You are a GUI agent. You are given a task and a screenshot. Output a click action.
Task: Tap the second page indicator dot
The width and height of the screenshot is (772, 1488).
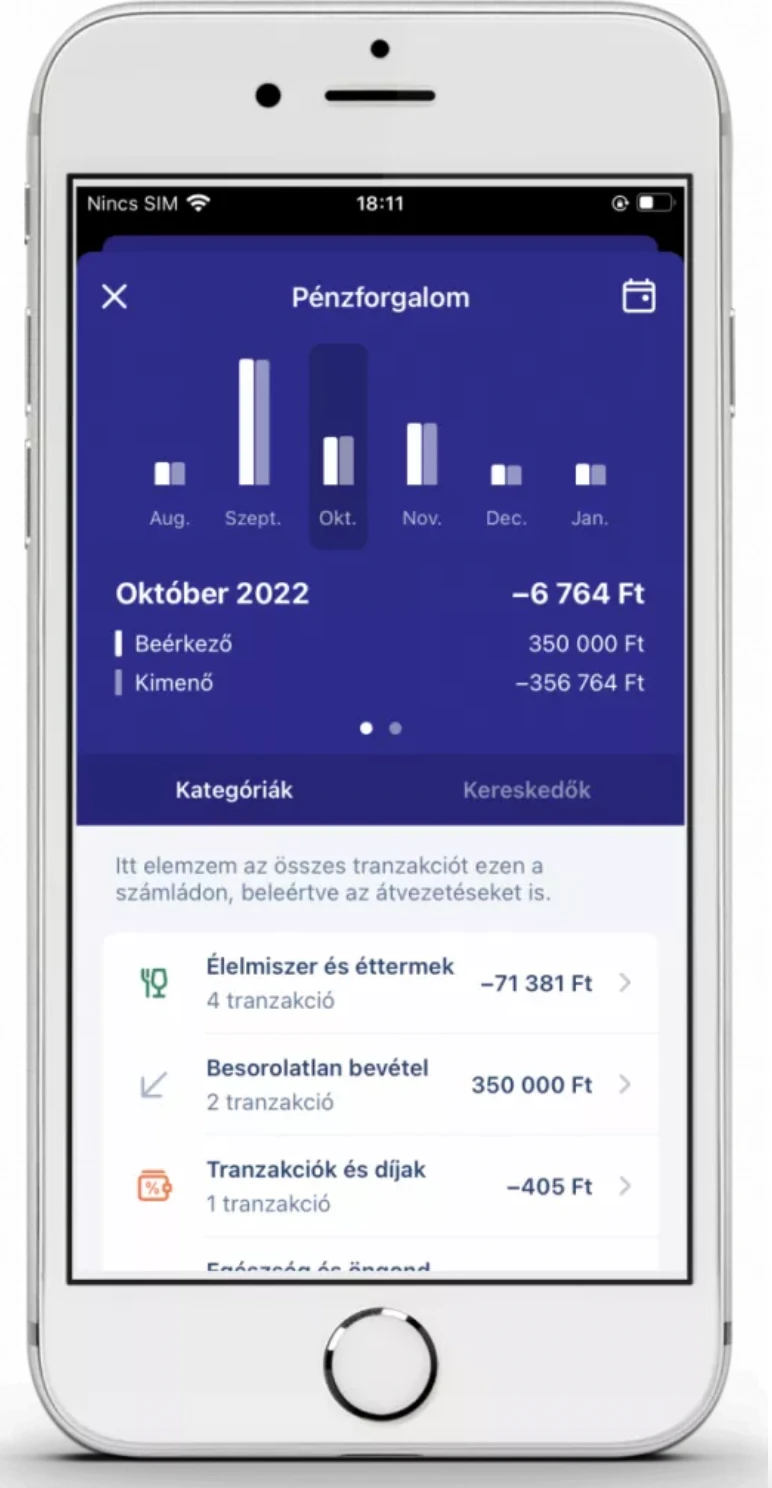tap(396, 728)
